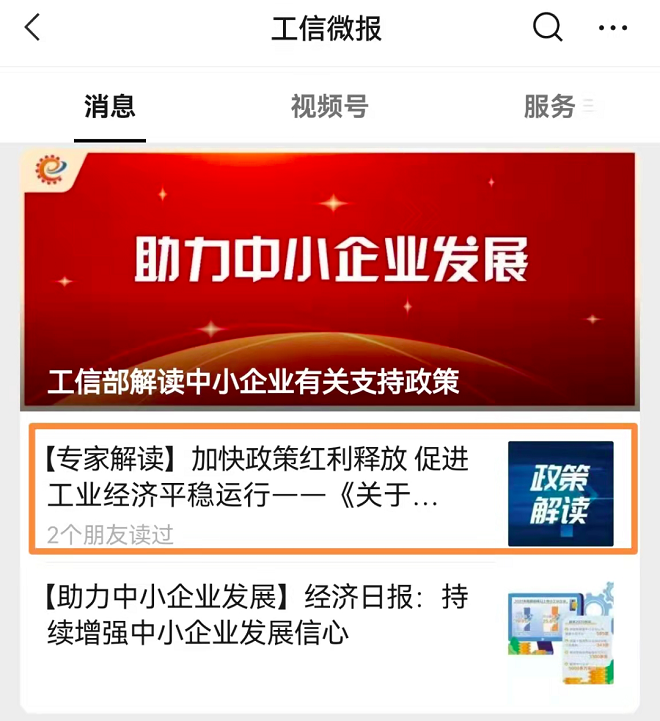Switch to the 视频号 tab
The image size is (660, 721).
[x=329, y=106]
